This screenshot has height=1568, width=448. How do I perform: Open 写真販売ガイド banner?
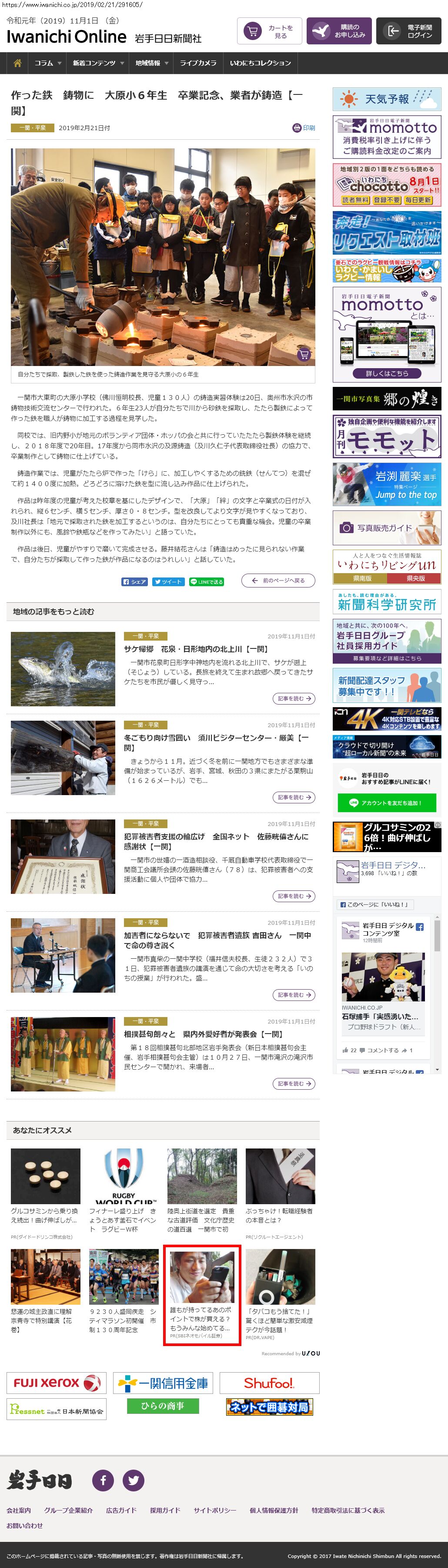(387, 528)
